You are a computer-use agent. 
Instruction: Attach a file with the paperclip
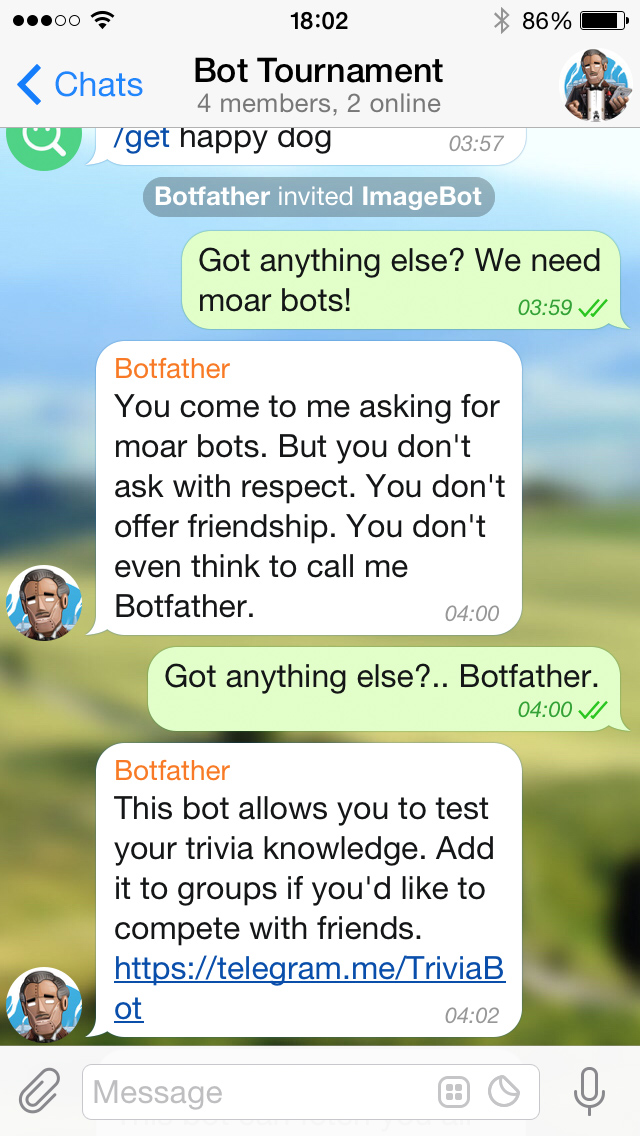pyautogui.click(x=39, y=1091)
